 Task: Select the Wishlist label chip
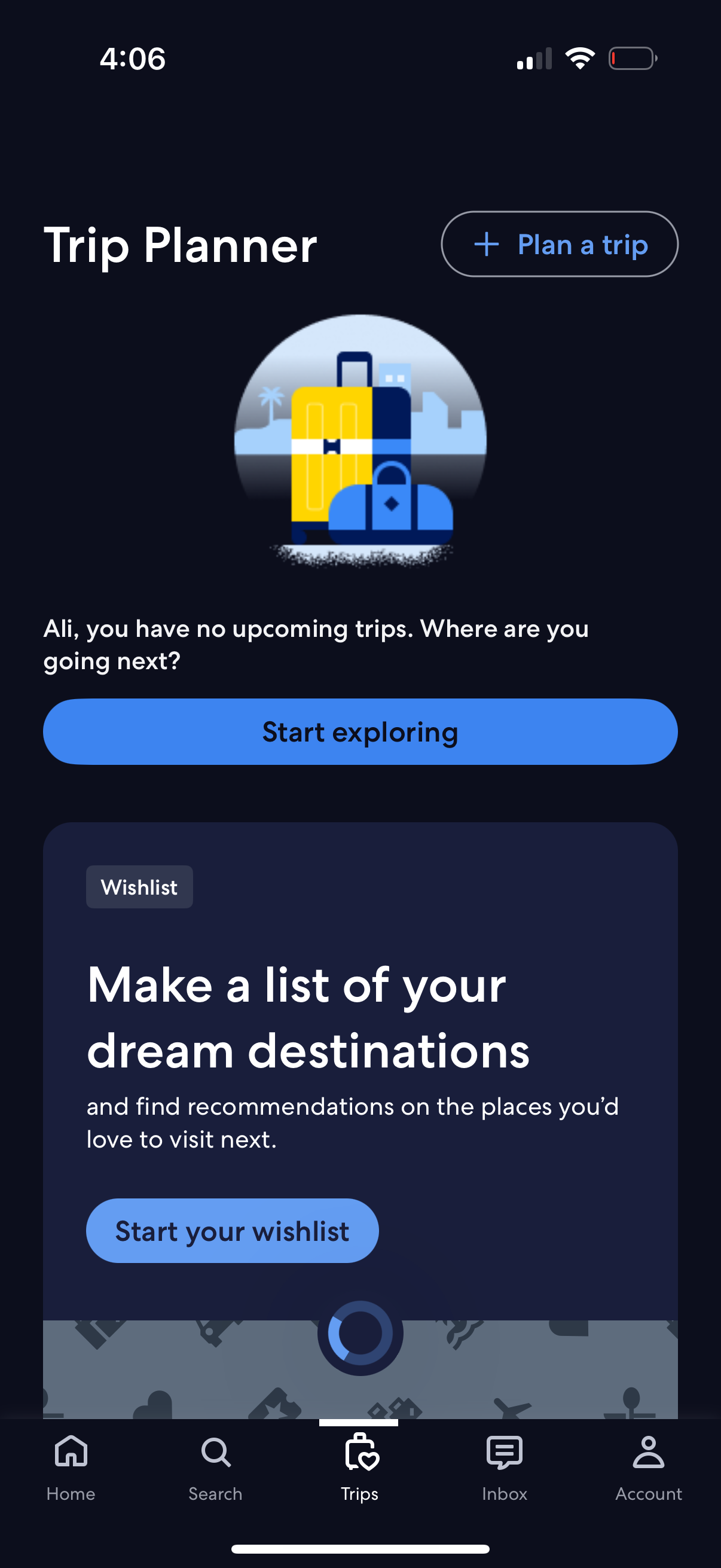pyautogui.click(x=139, y=886)
